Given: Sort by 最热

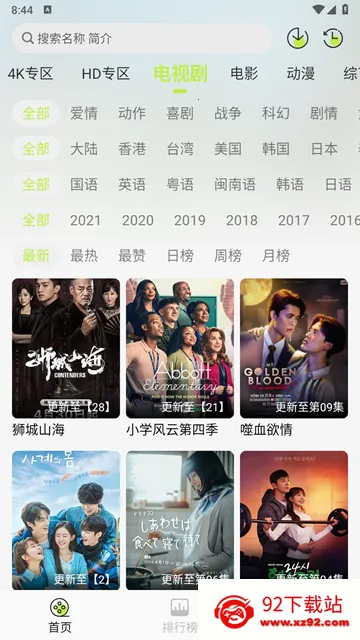Looking at the screenshot, I should (84, 256).
